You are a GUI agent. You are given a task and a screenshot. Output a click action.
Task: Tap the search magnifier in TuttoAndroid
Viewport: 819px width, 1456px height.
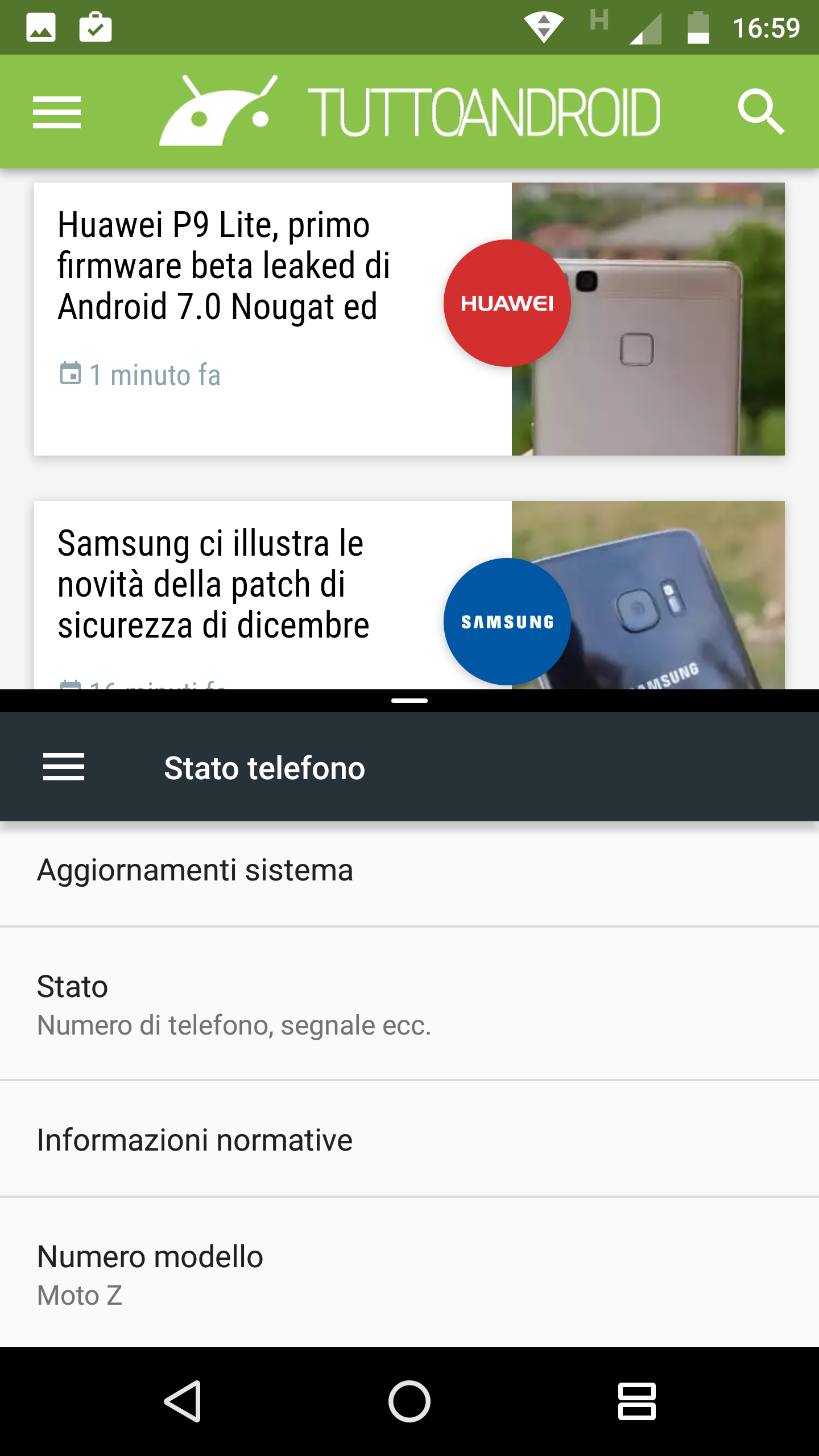(x=761, y=112)
